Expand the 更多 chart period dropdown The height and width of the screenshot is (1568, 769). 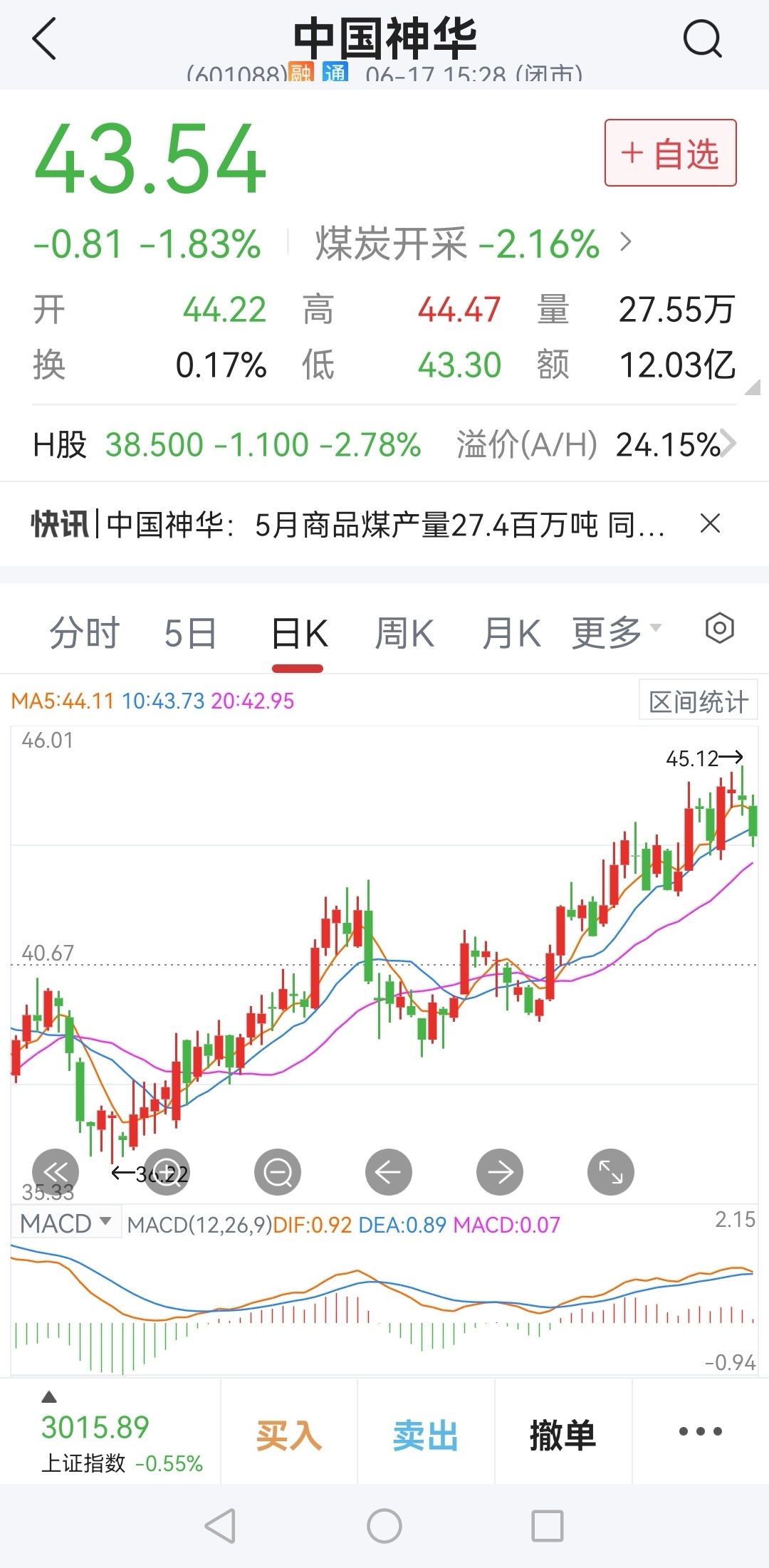pos(617,632)
